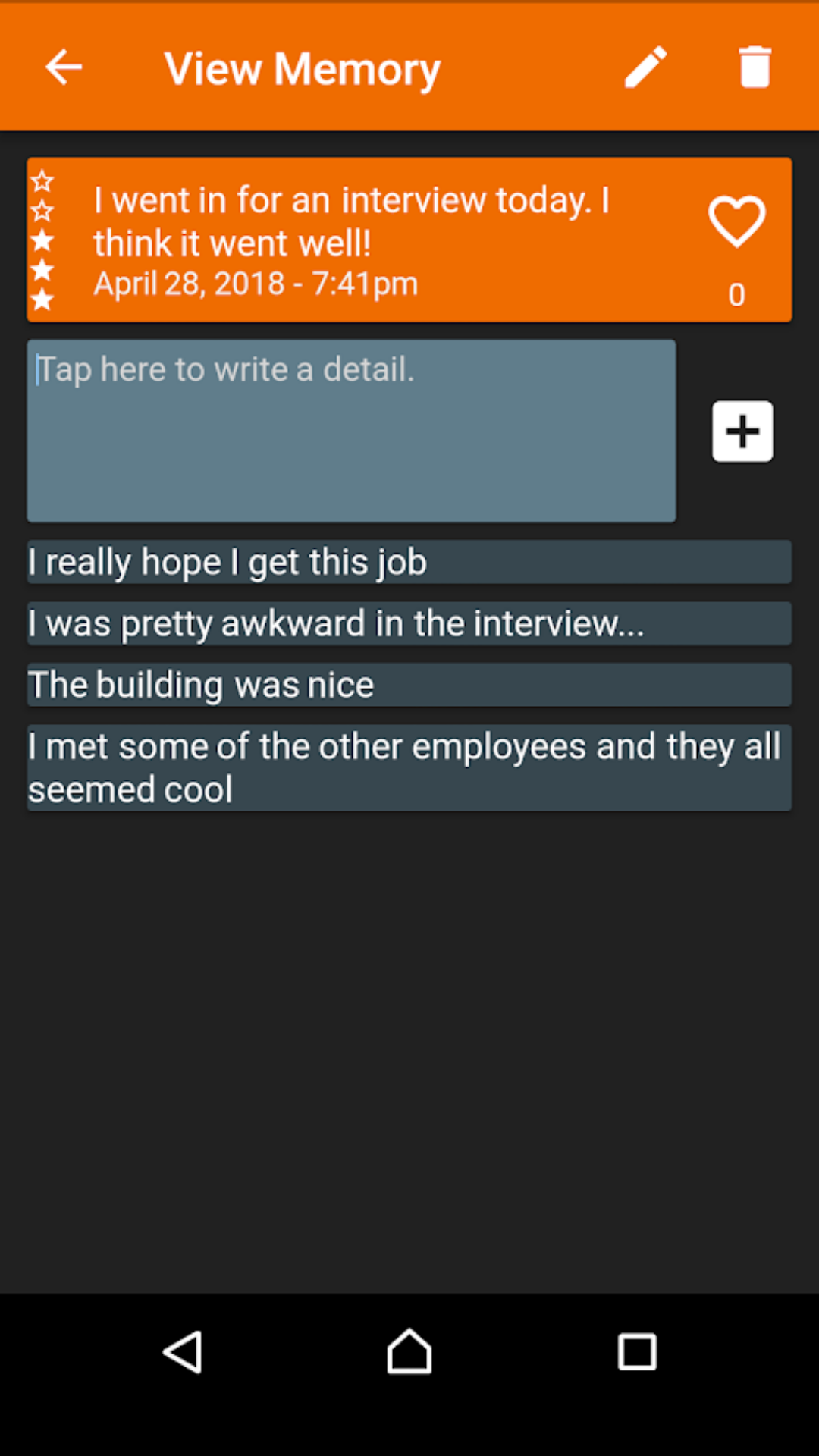
Task: Tap the detail text field to write
Action: (351, 431)
